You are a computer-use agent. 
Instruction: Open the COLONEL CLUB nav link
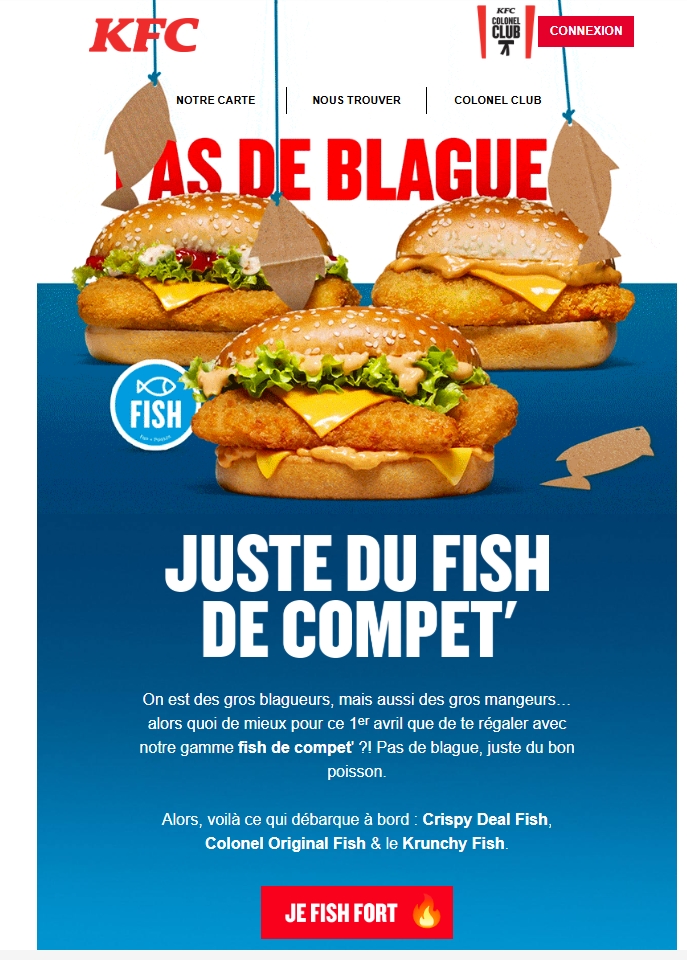coord(497,100)
